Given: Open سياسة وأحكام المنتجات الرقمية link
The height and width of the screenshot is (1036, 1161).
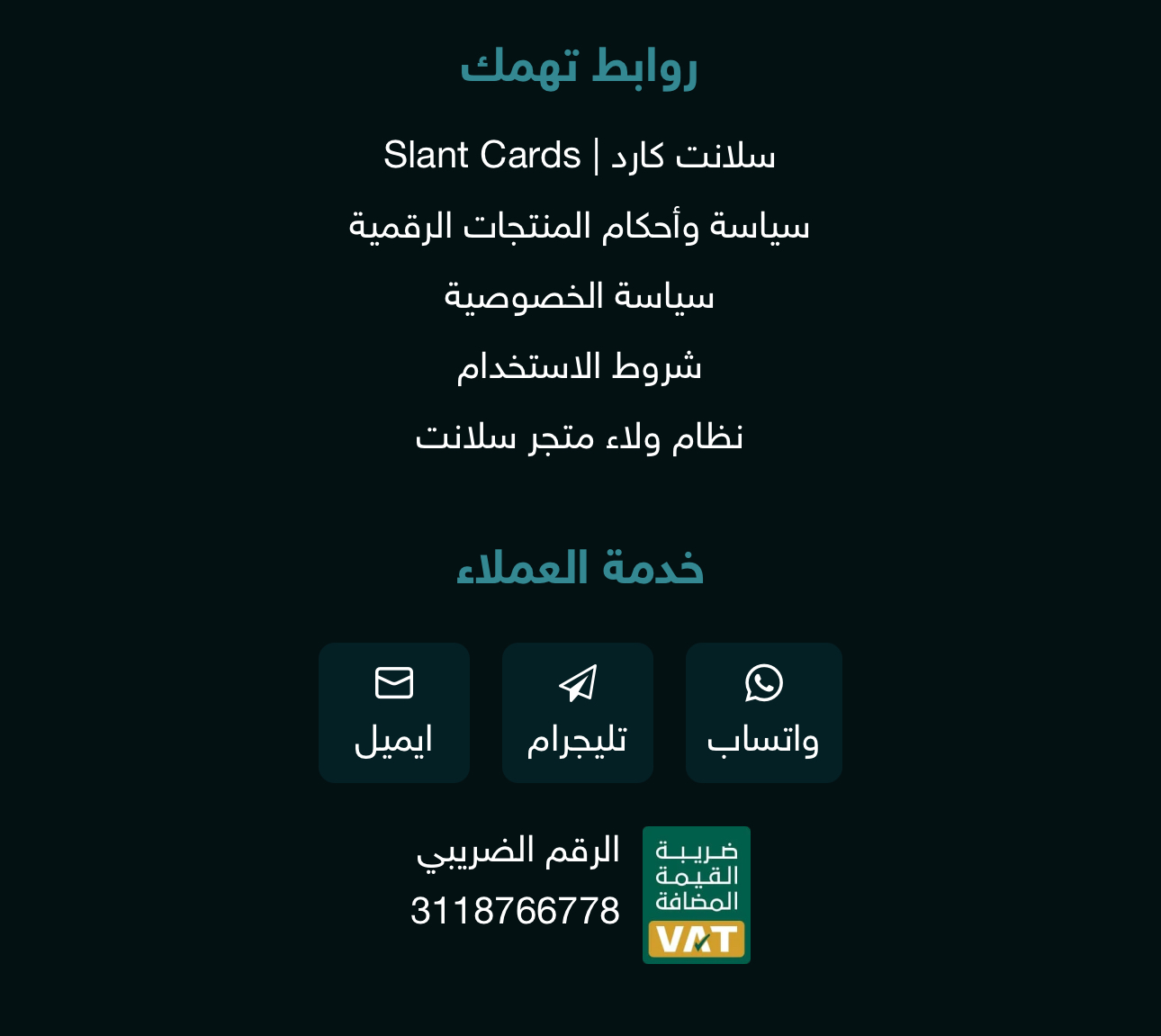Looking at the screenshot, I should [579, 226].
